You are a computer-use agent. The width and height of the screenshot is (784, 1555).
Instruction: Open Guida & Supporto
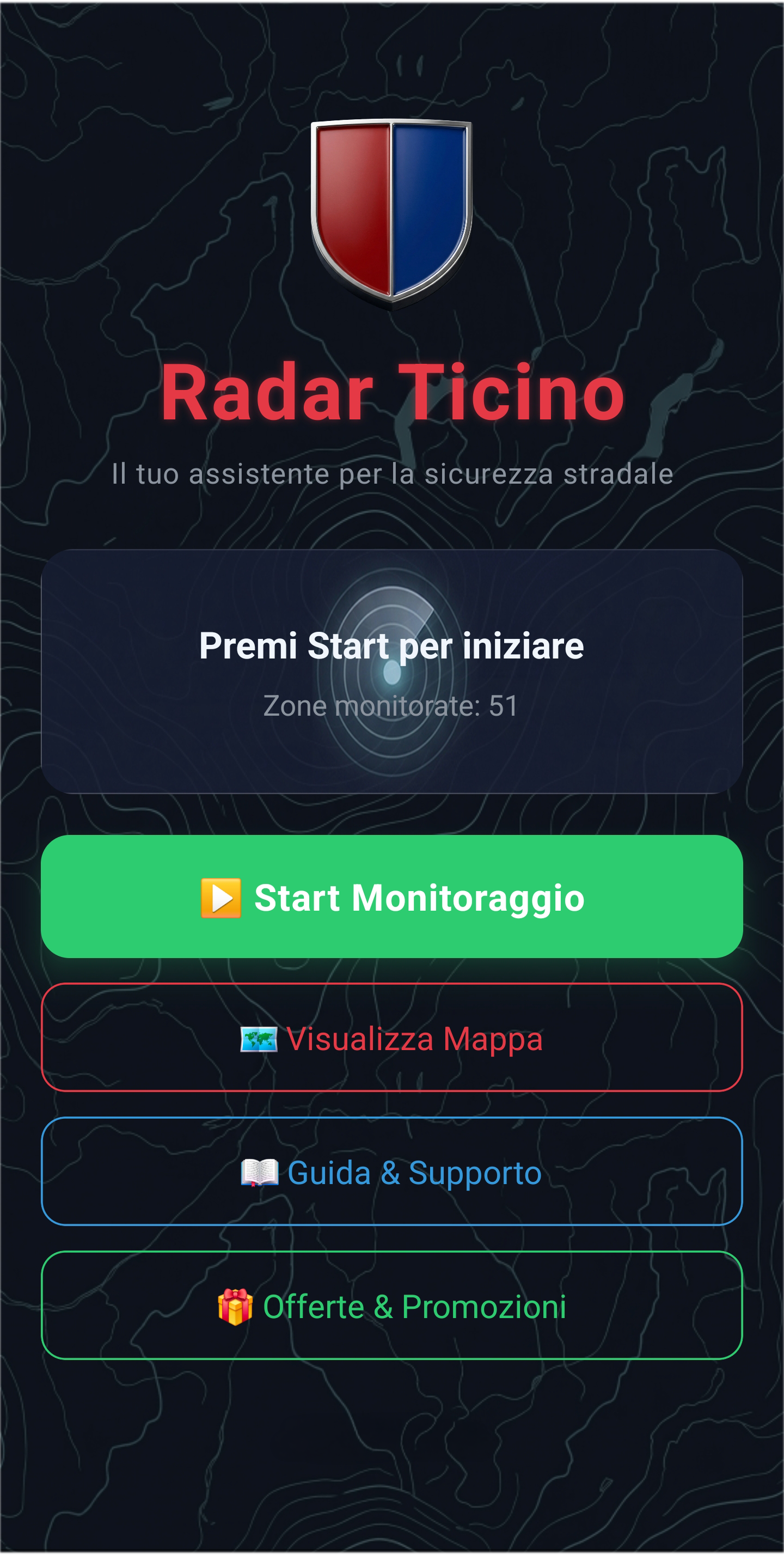[x=391, y=1172]
